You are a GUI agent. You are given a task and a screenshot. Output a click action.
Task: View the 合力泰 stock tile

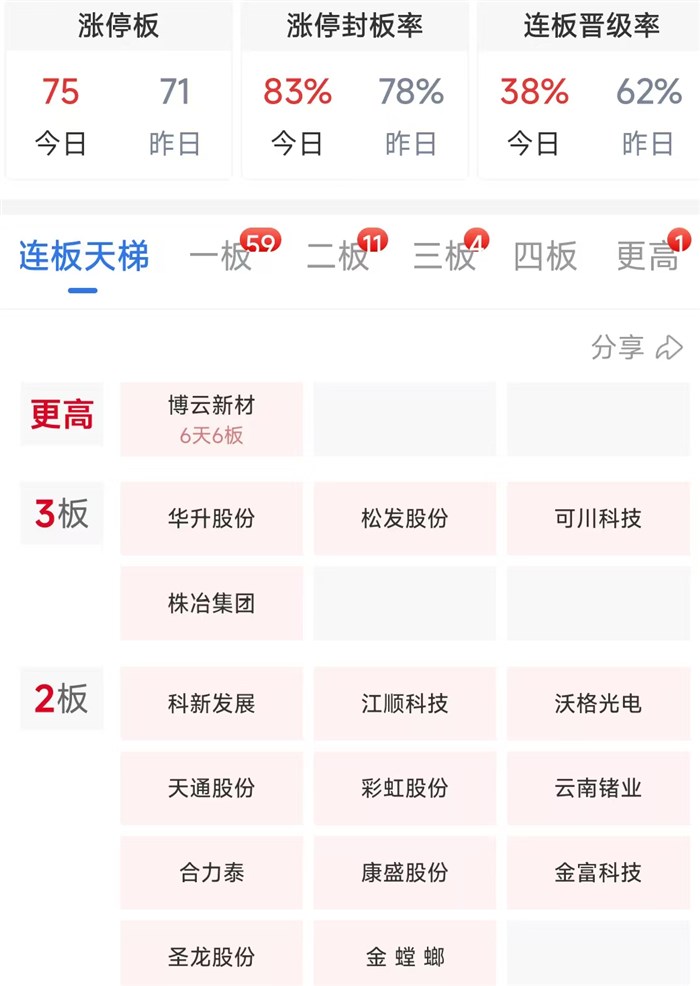[211, 873]
